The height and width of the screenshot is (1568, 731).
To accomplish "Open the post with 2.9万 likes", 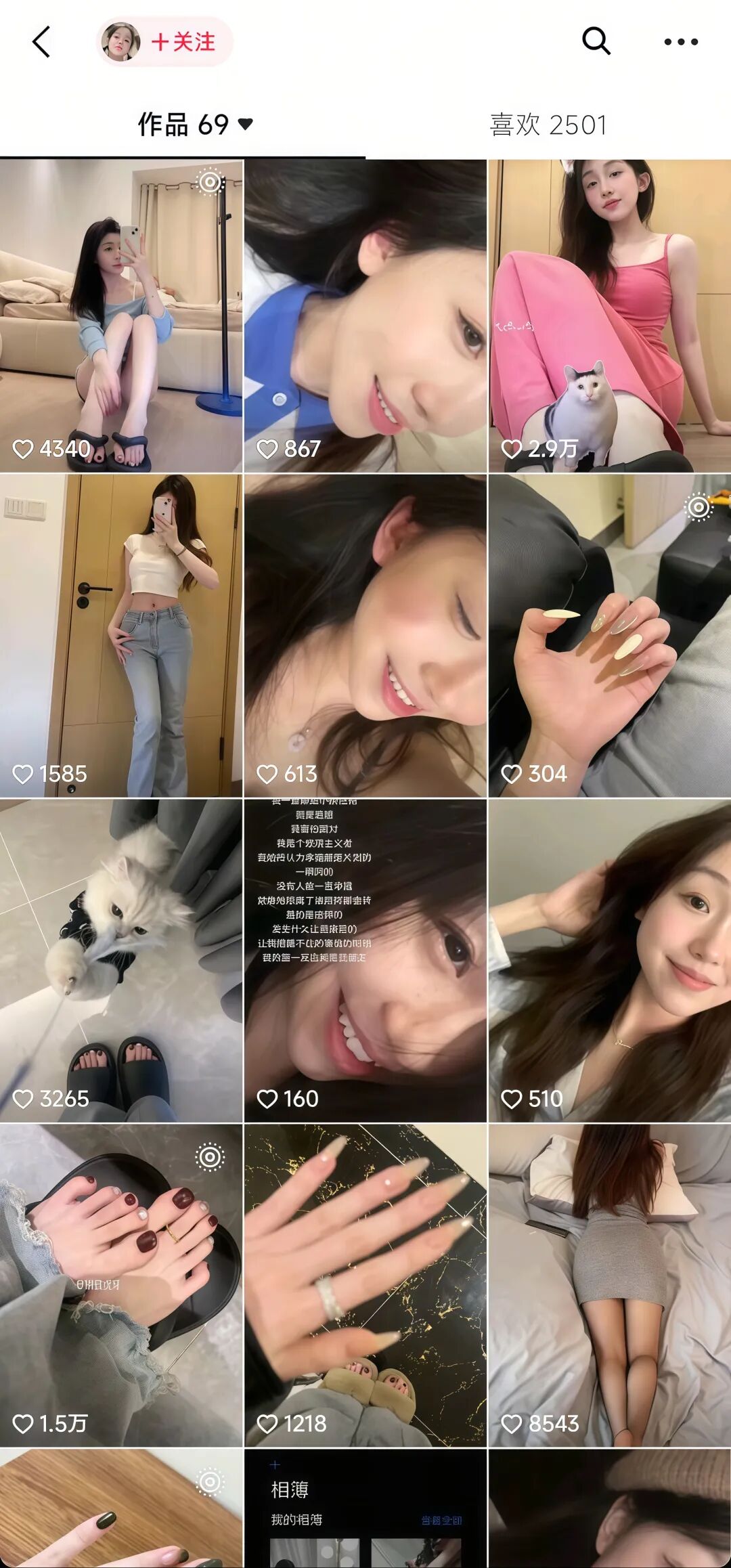I will point(610,315).
